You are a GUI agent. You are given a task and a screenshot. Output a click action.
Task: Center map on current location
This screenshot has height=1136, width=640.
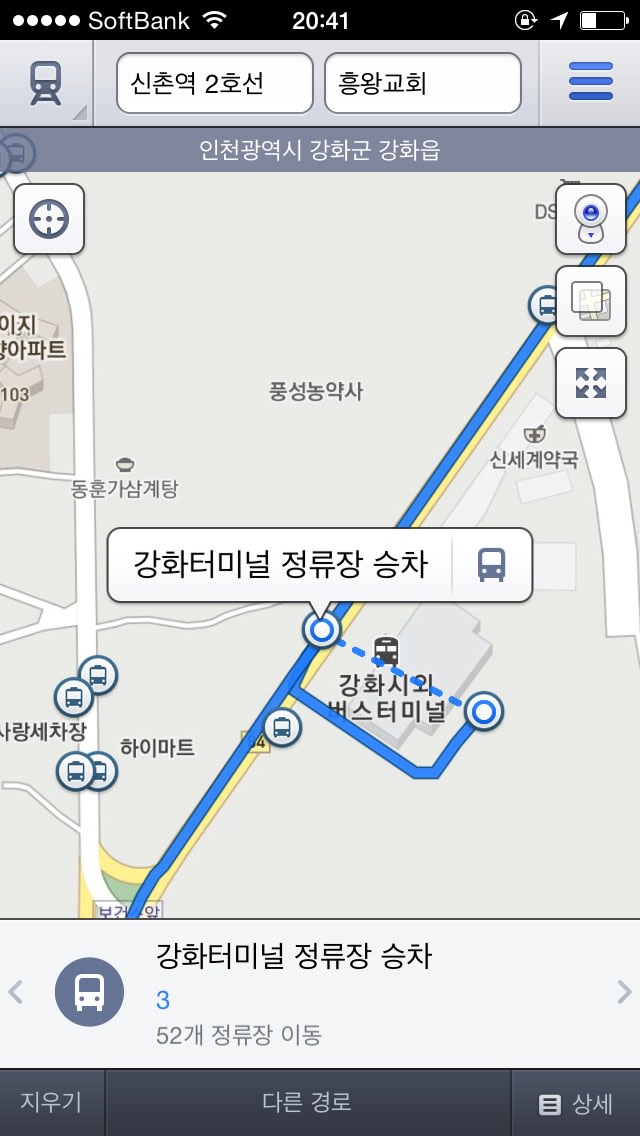[49, 218]
